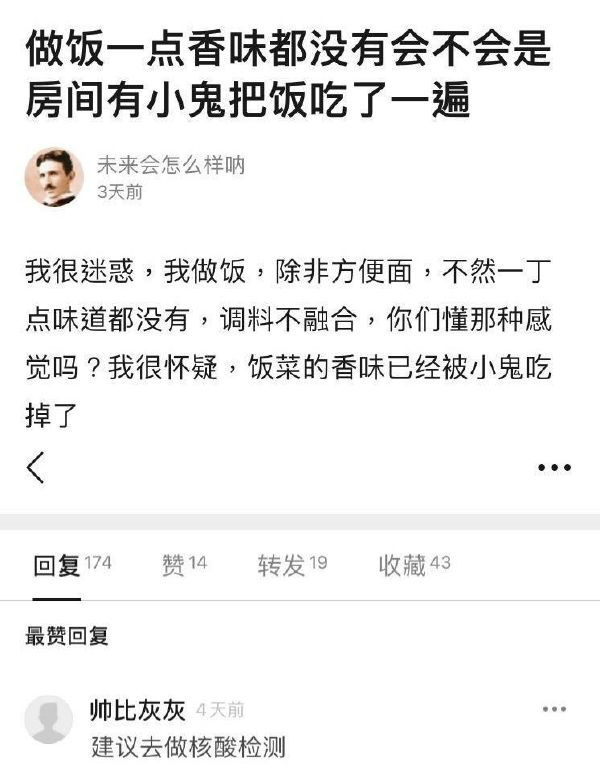This screenshot has height=769, width=600.
Task: Open commenter 帅比灰灰's avatar
Action: pos(49,722)
